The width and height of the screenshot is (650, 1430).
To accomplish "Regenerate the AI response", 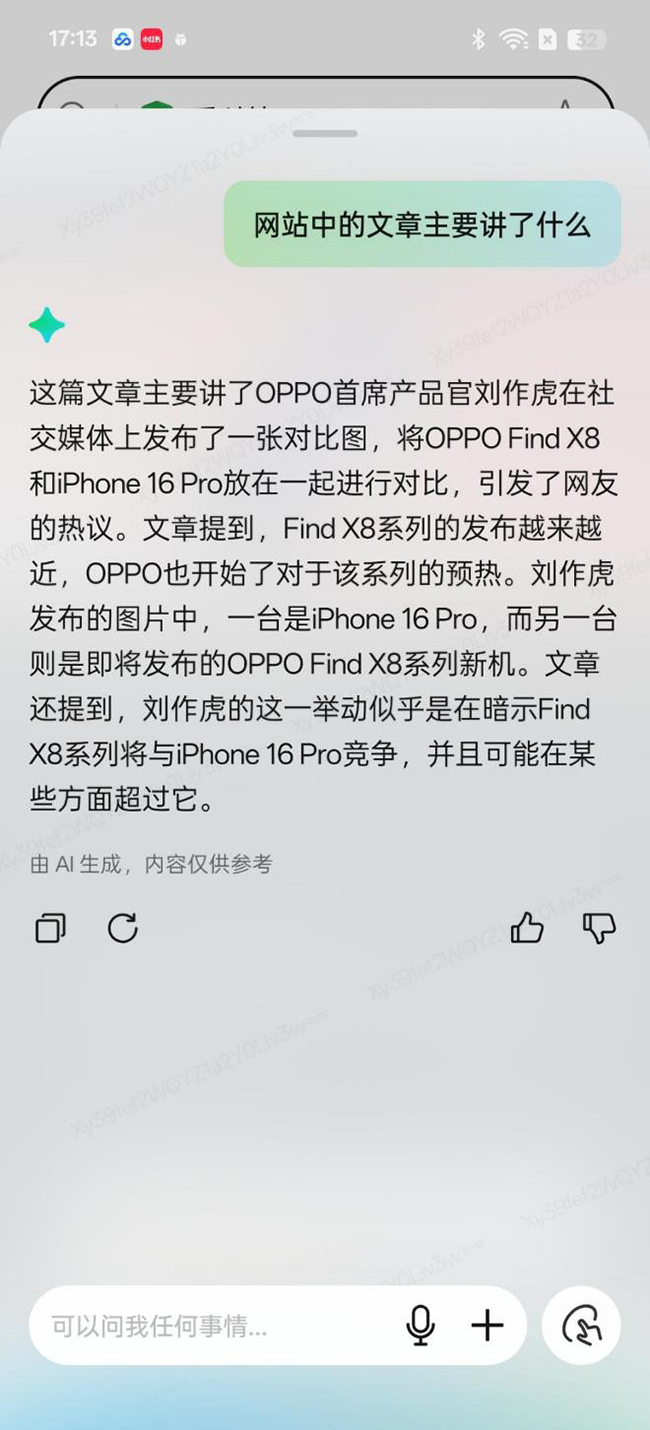I will (122, 928).
